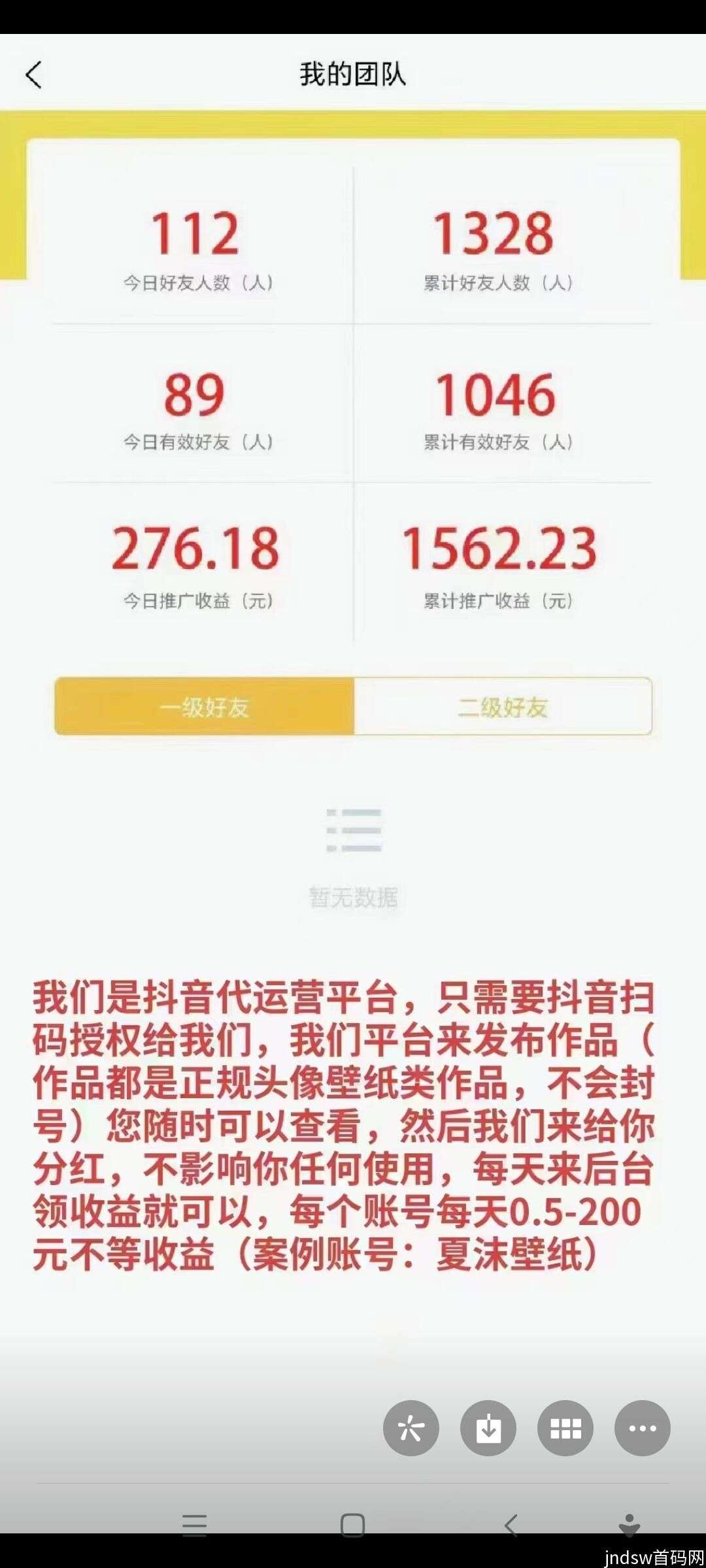The width and height of the screenshot is (706, 1568).
Task: Return to the home screen
Action: coord(352,1526)
